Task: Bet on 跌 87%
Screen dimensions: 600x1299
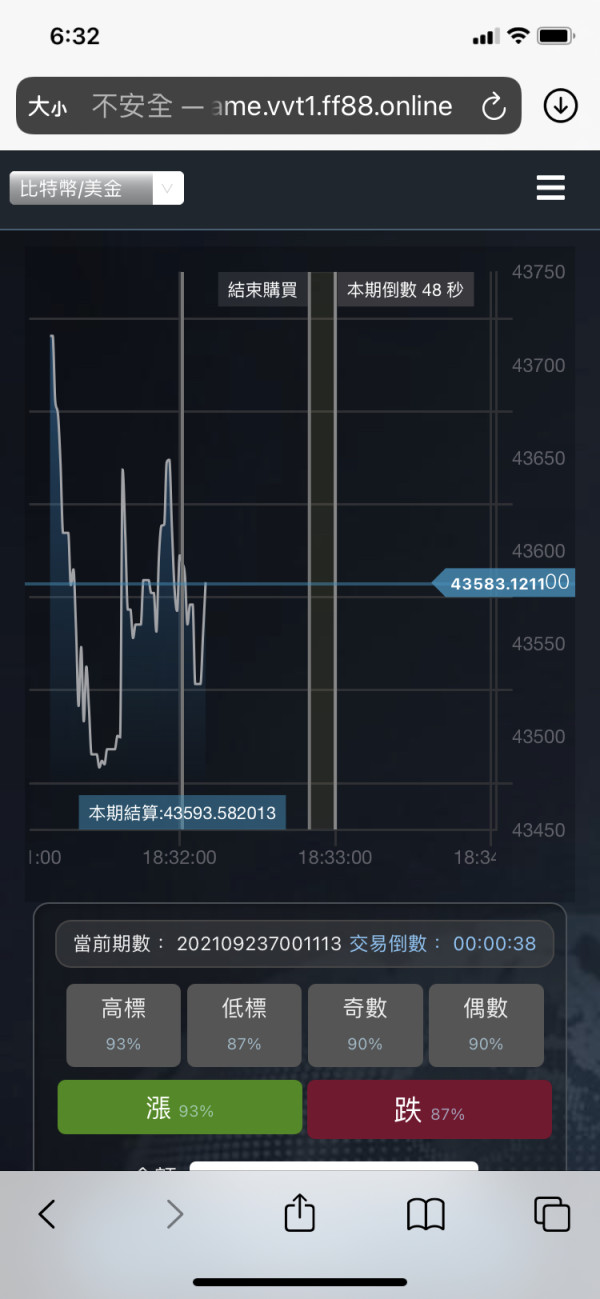Action: [429, 1109]
